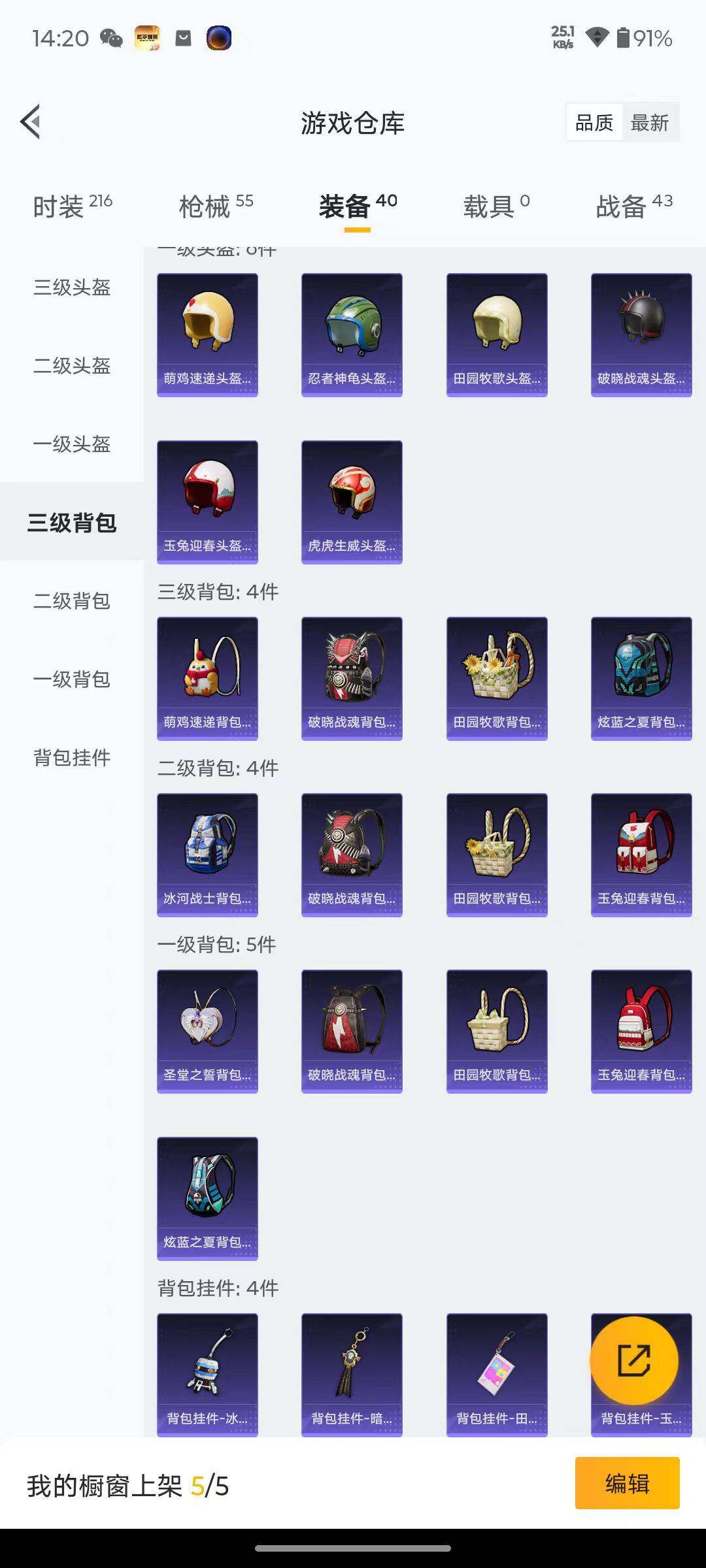706x1568 pixels.
Task: Open the 虎虎生威头盔 item
Action: 352,502
